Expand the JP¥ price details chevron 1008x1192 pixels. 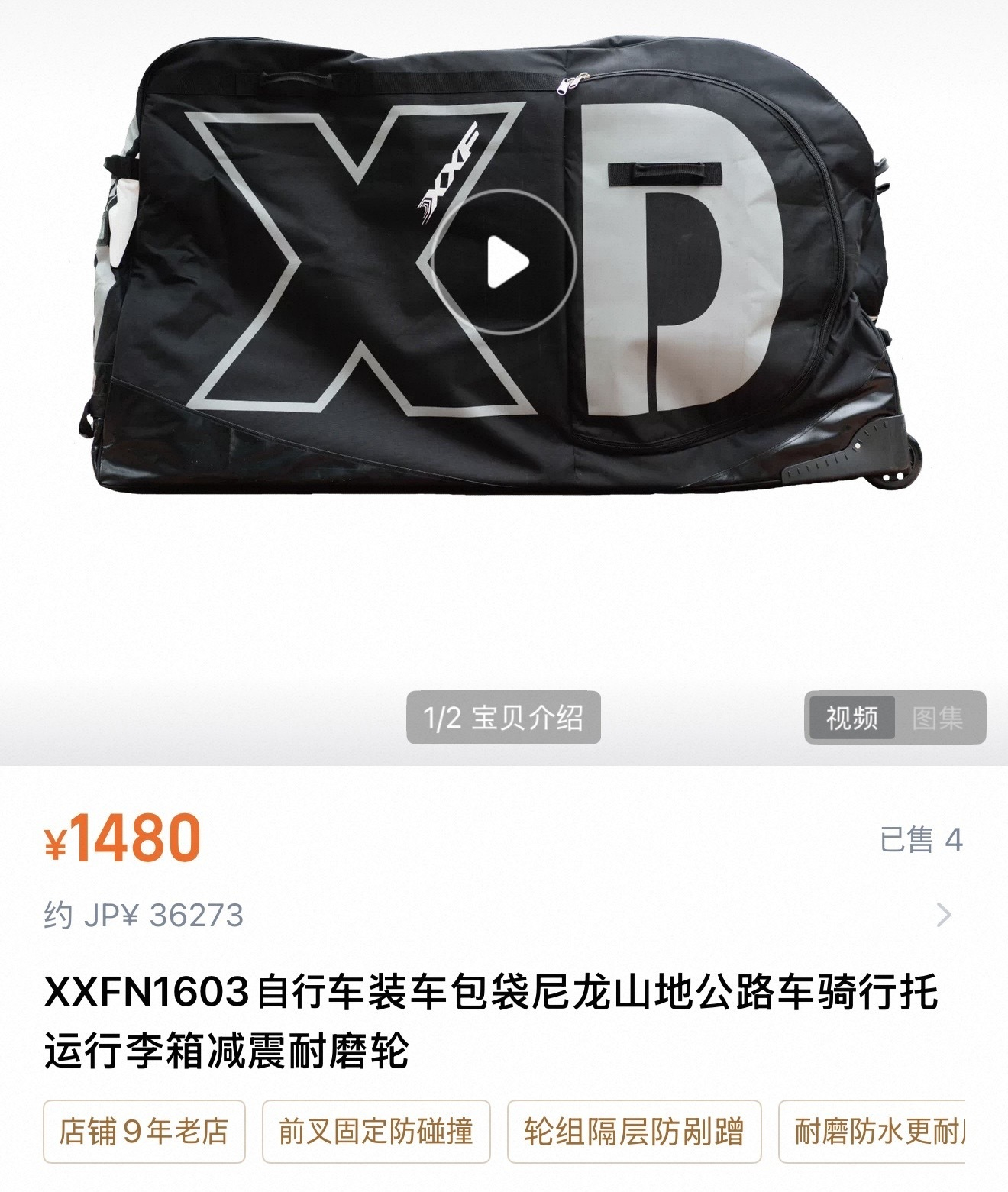click(x=944, y=915)
